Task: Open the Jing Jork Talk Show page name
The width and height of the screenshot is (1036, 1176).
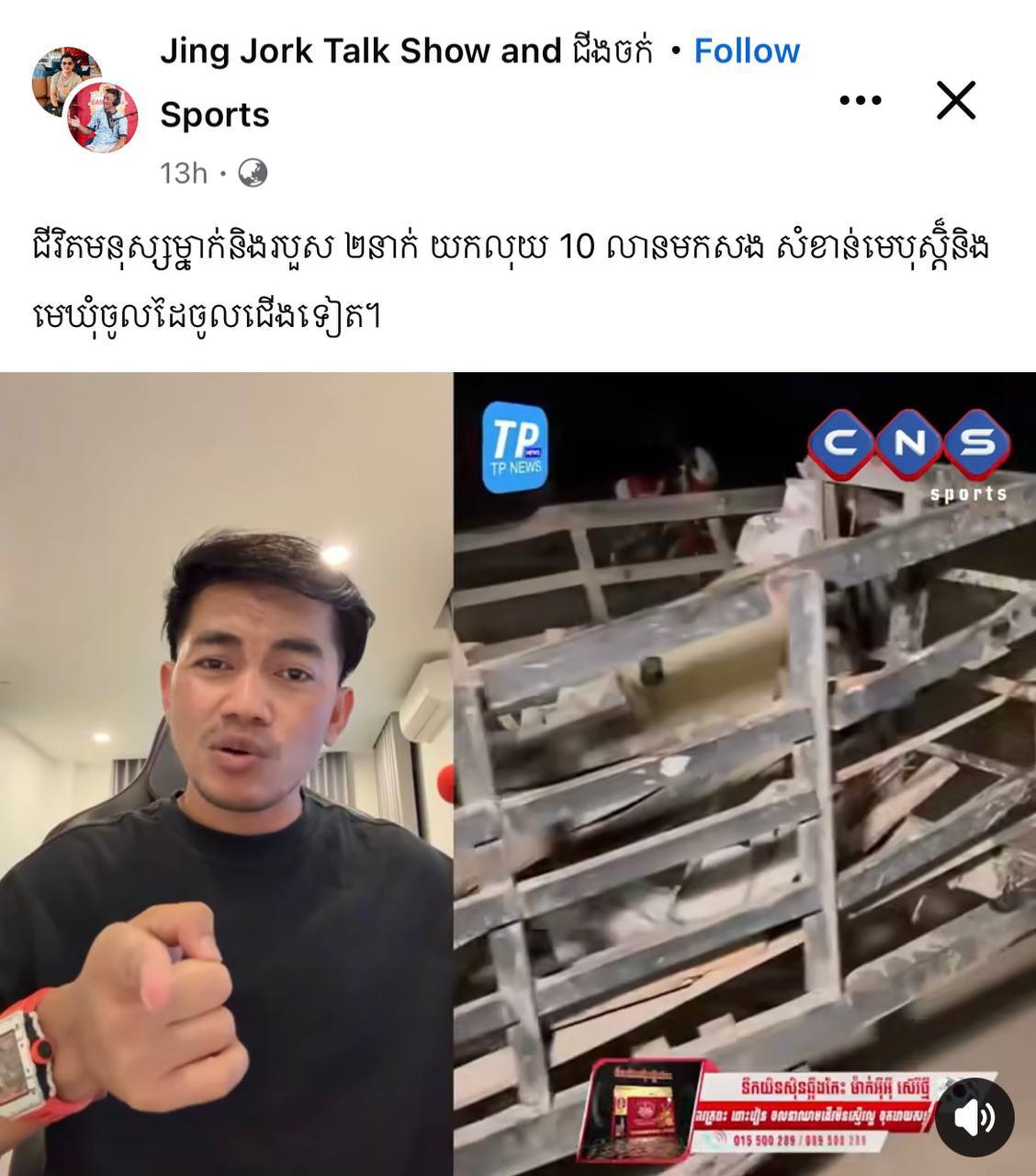Action: tap(360, 51)
